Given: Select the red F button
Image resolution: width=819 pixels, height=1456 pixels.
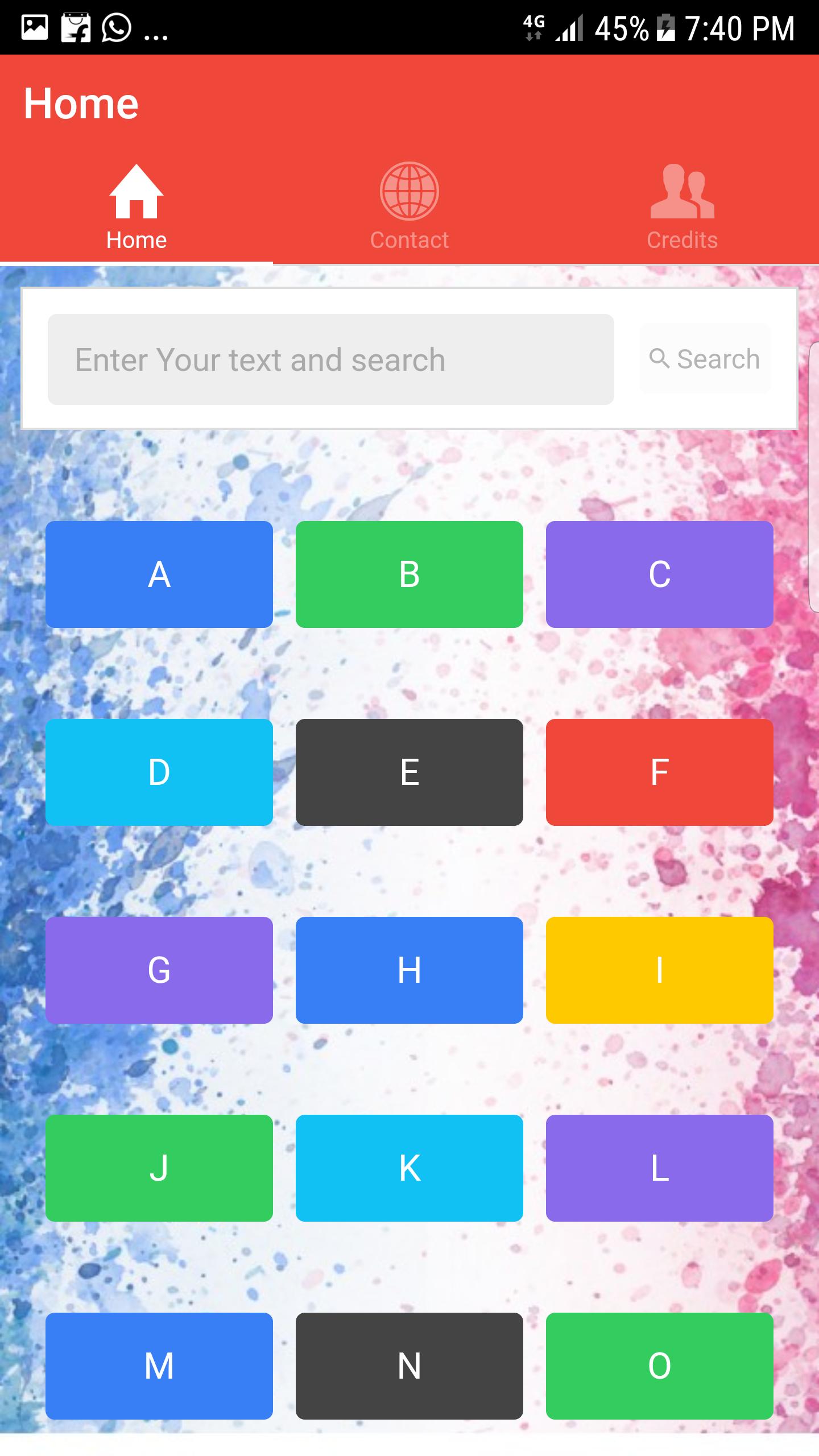Looking at the screenshot, I should 660,772.
